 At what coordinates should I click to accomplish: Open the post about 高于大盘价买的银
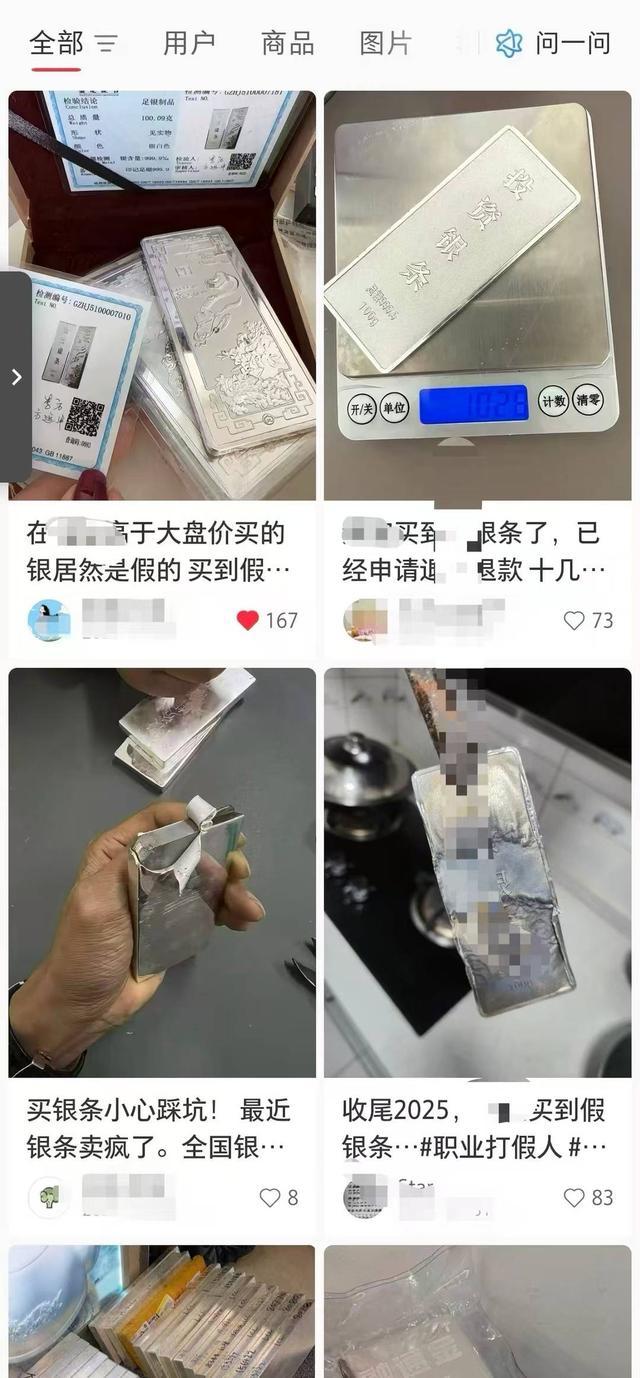(x=162, y=296)
